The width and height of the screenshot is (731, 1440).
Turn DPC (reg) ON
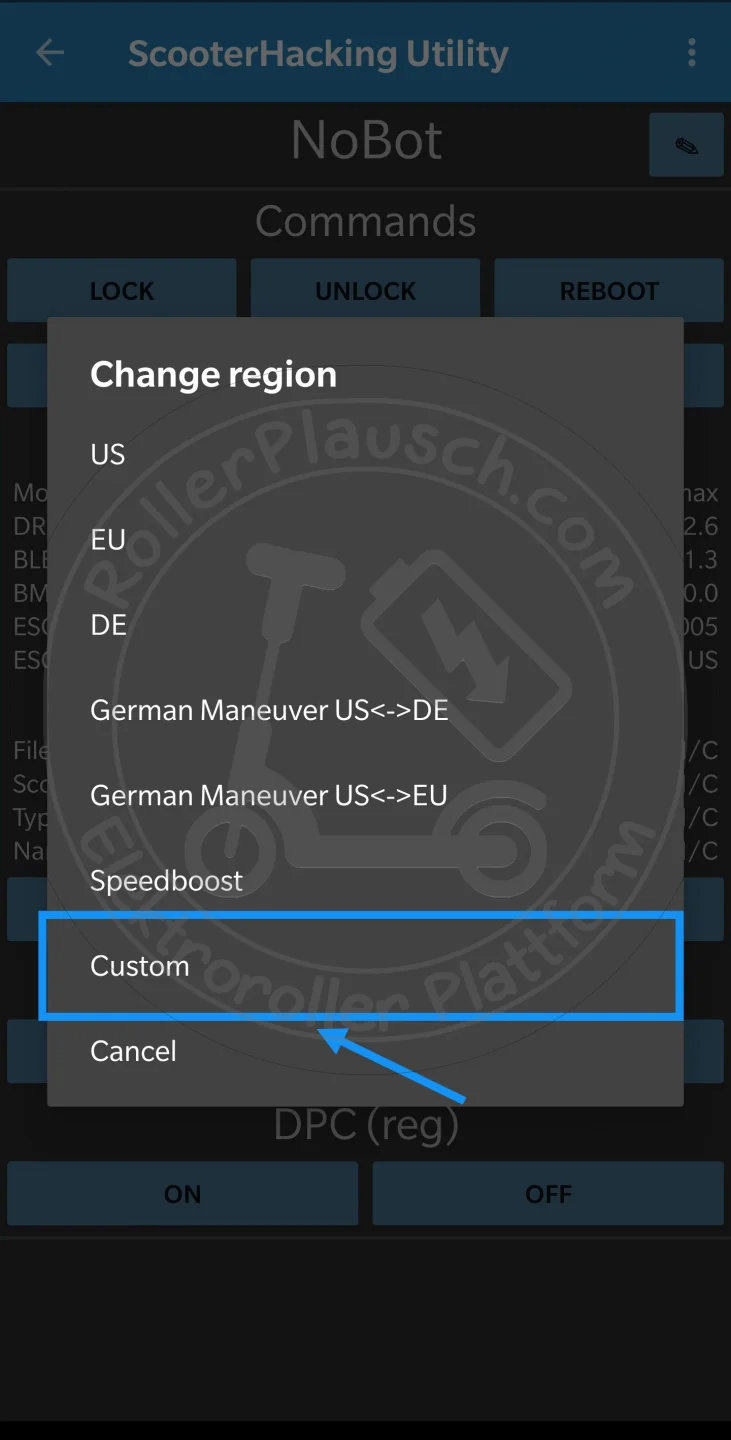(182, 1194)
